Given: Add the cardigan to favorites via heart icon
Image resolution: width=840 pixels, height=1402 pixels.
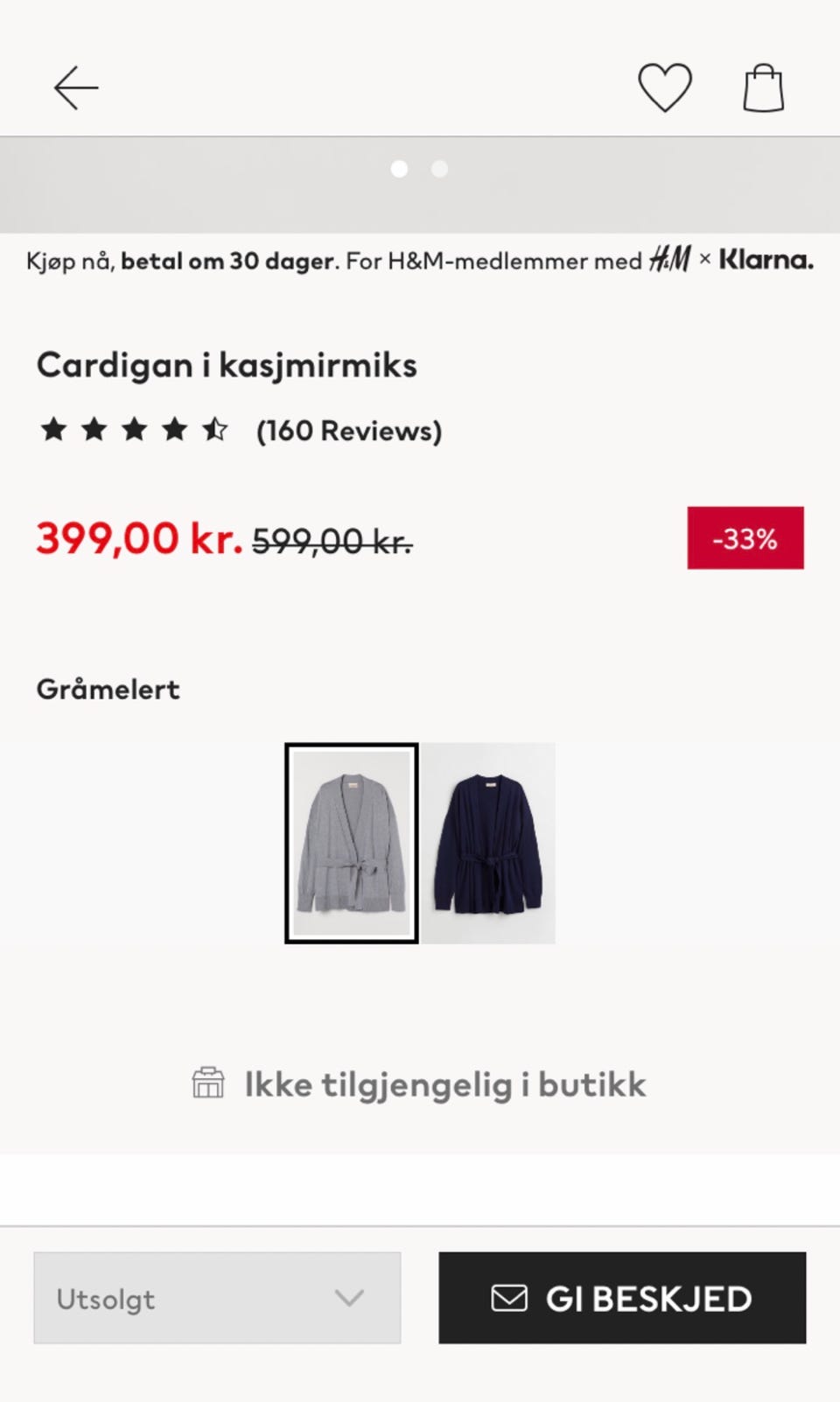Looking at the screenshot, I should 665,87.
